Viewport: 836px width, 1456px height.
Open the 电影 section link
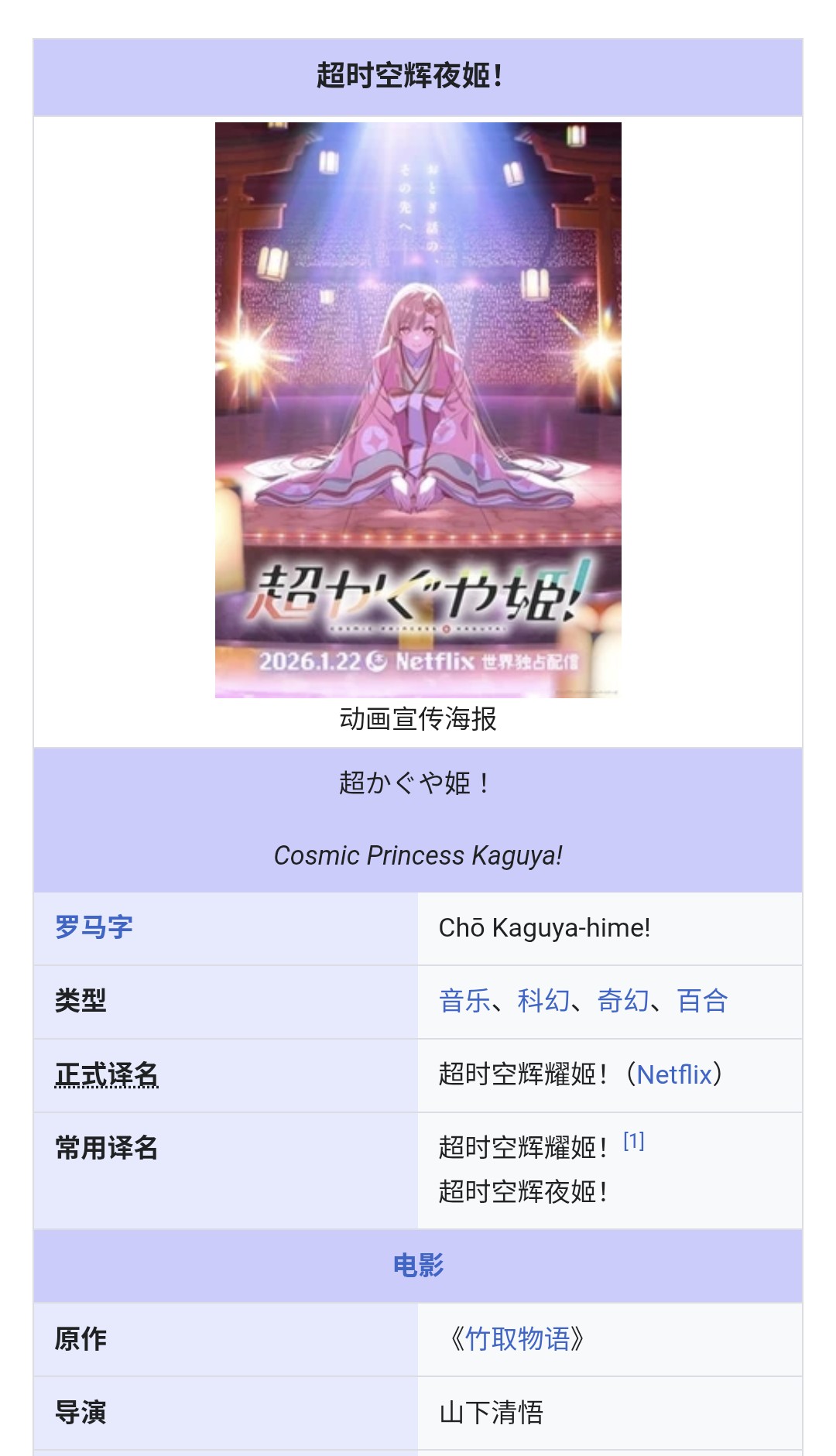pos(418,1265)
